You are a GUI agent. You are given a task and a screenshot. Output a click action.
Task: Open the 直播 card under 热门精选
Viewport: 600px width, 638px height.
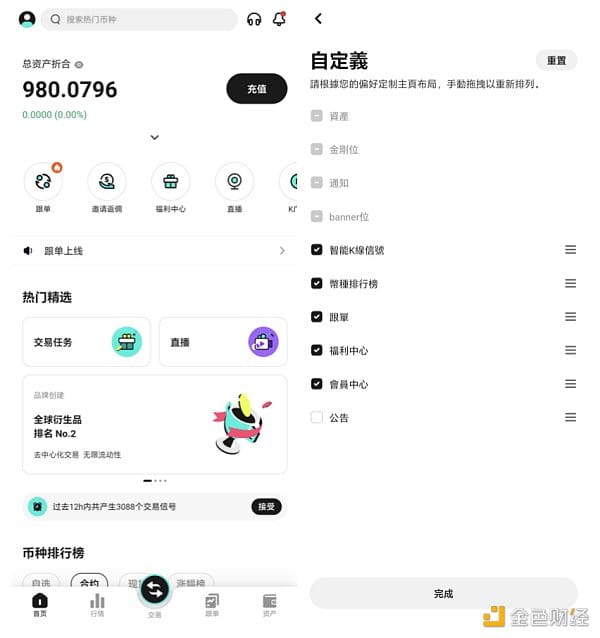[x=223, y=342]
